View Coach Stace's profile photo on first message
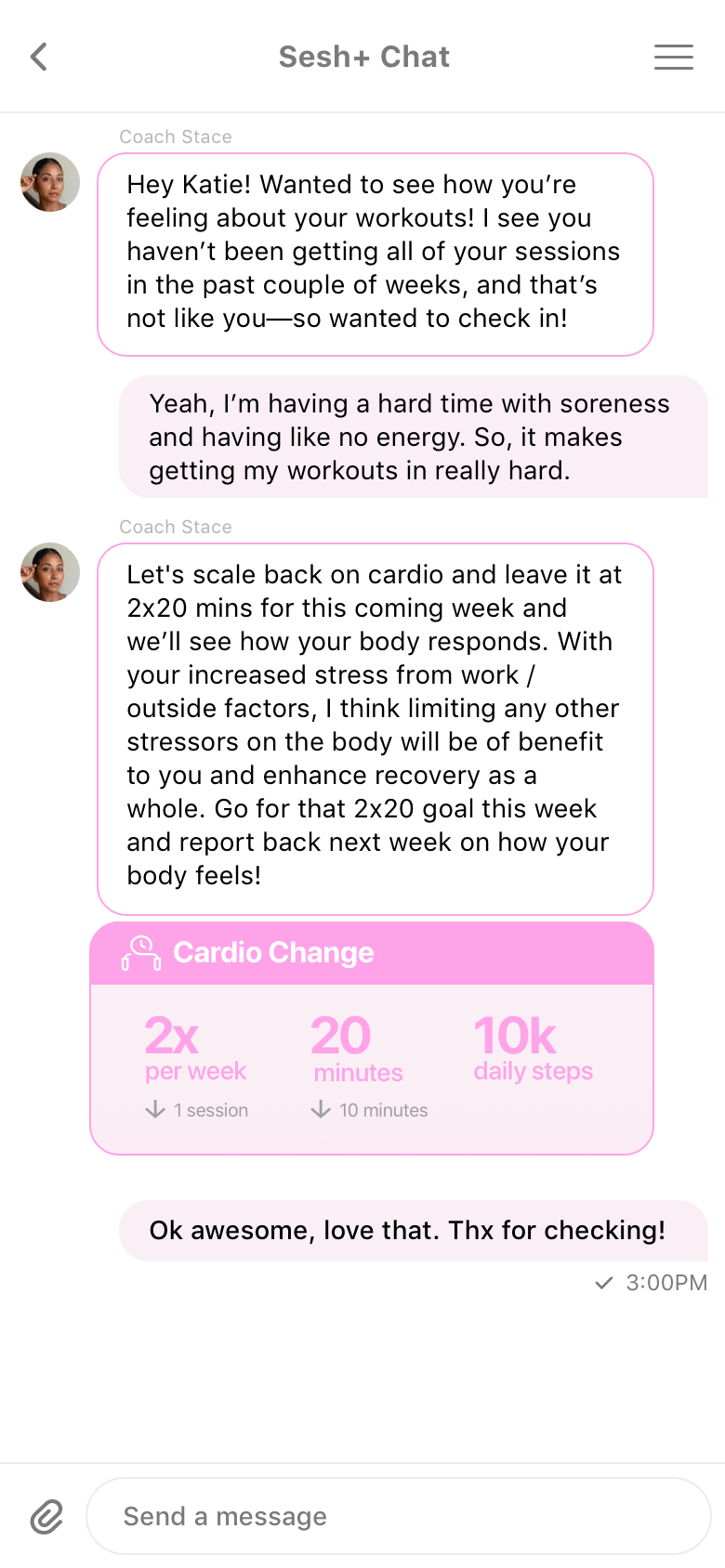This screenshot has width=725, height=1568. (x=50, y=182)
